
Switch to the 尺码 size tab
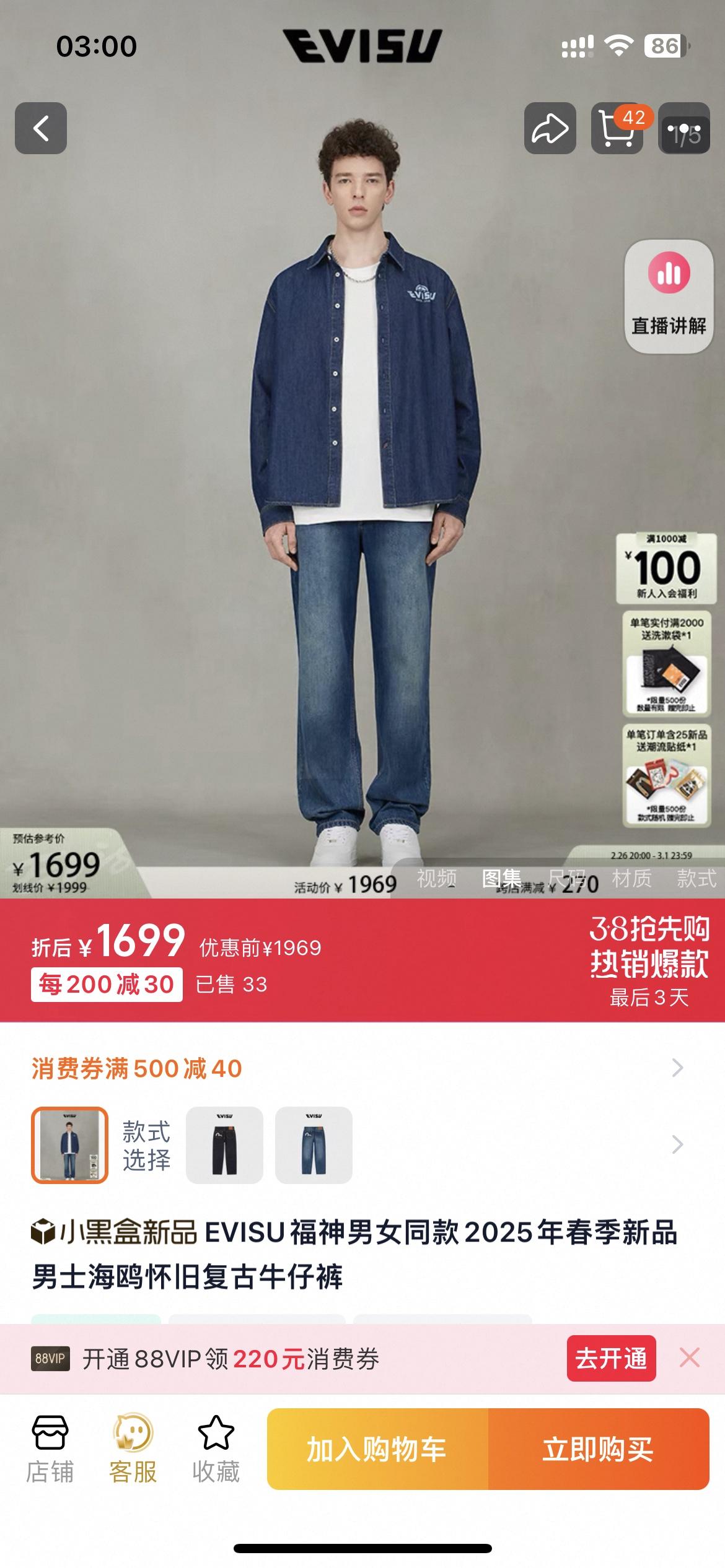pos(566,878)
